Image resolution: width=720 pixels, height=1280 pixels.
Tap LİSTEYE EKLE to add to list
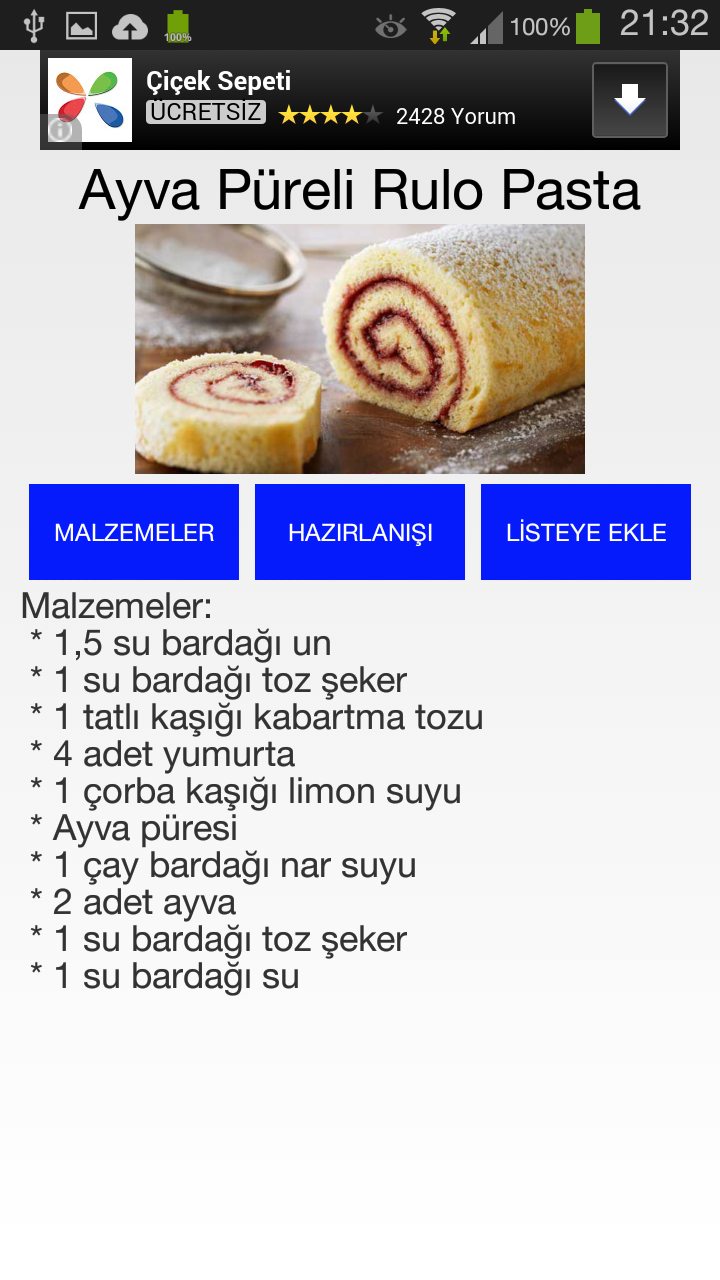pyautogui.click(x=586, y=532)
